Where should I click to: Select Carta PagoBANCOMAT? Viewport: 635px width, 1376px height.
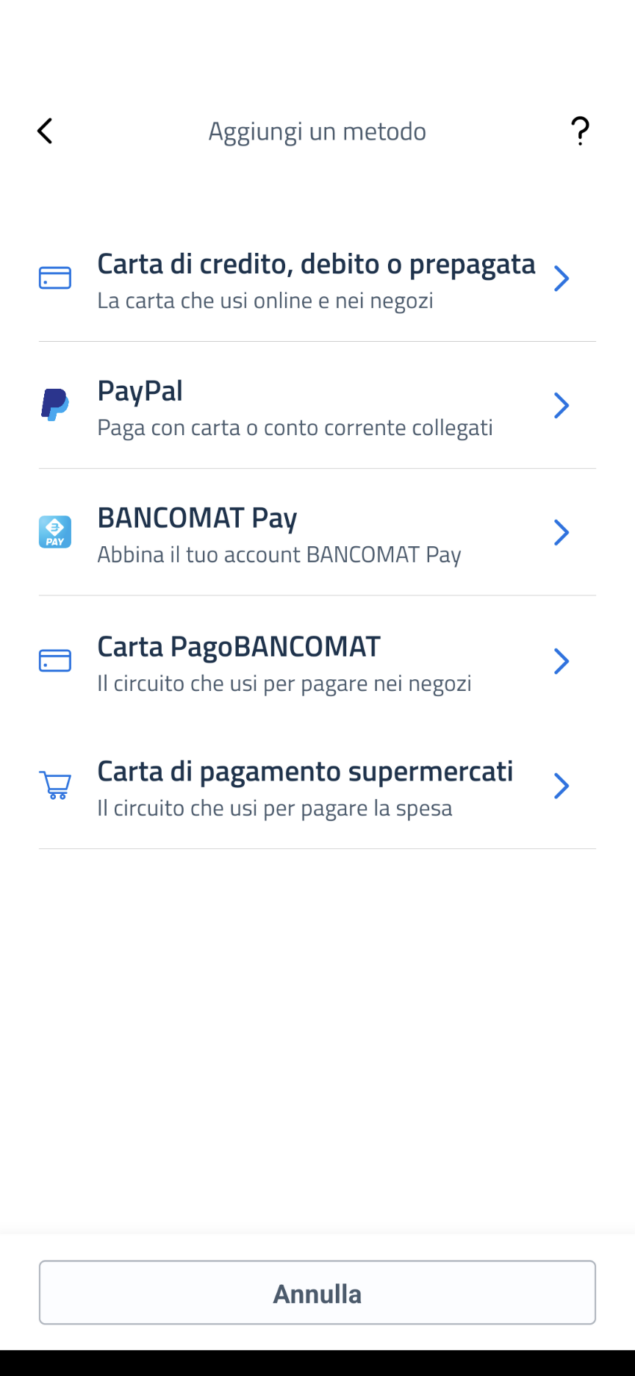tap(317, 660)
